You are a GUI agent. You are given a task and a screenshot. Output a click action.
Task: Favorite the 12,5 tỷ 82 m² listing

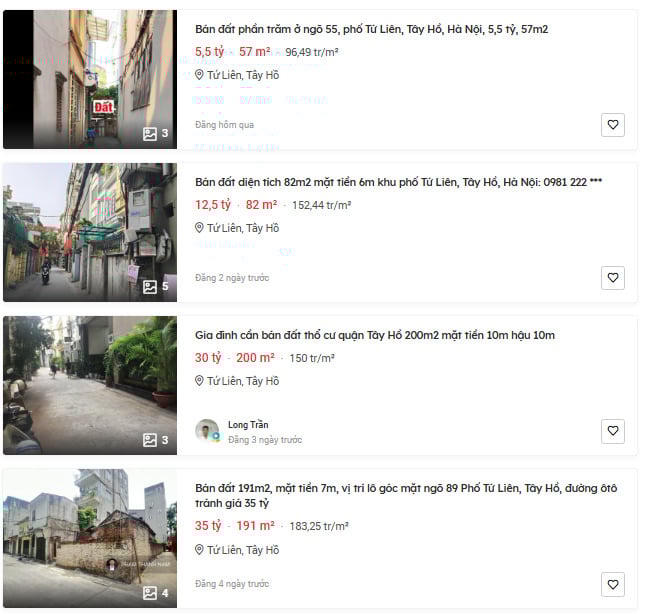pyautogui.click(x=613, y=278)
